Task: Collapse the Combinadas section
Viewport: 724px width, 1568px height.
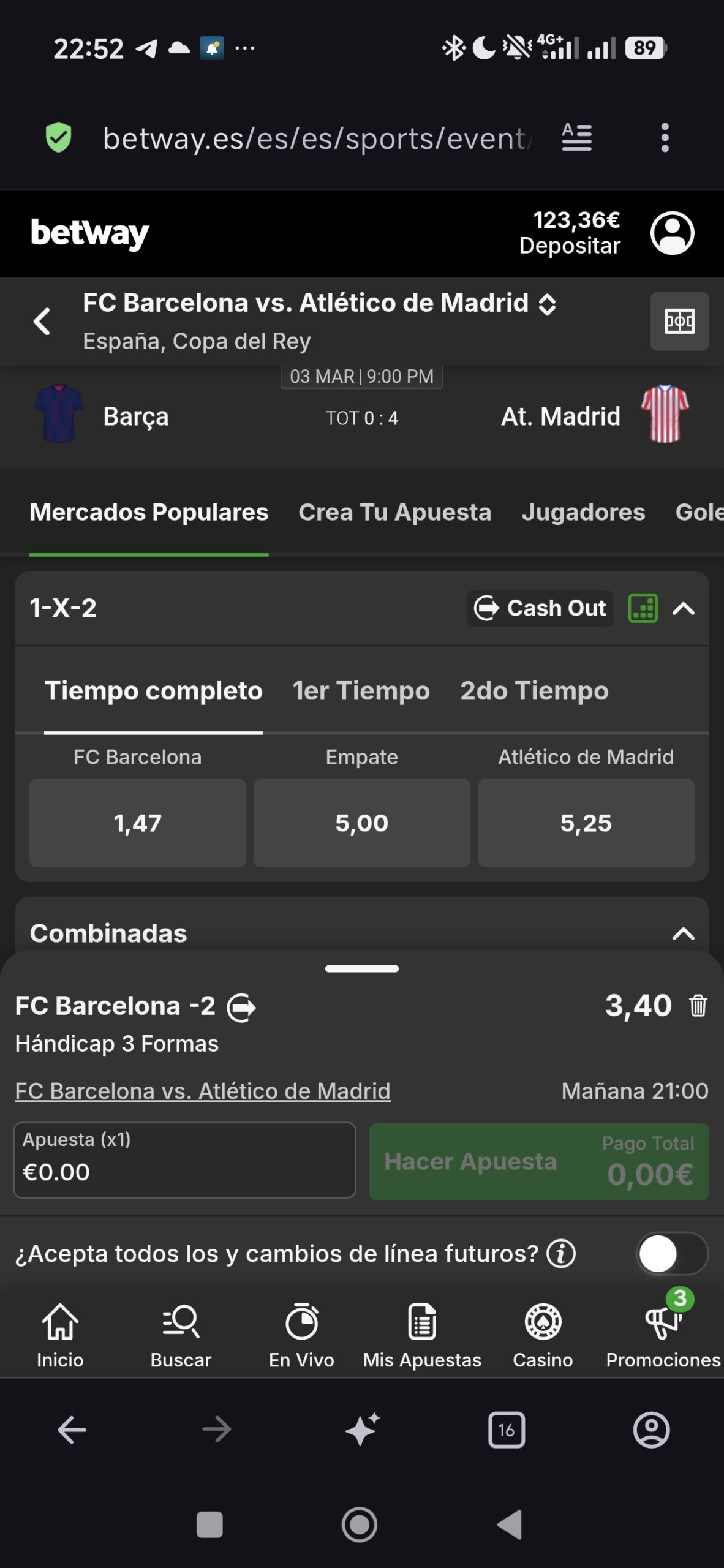Action: coord(684,933)
